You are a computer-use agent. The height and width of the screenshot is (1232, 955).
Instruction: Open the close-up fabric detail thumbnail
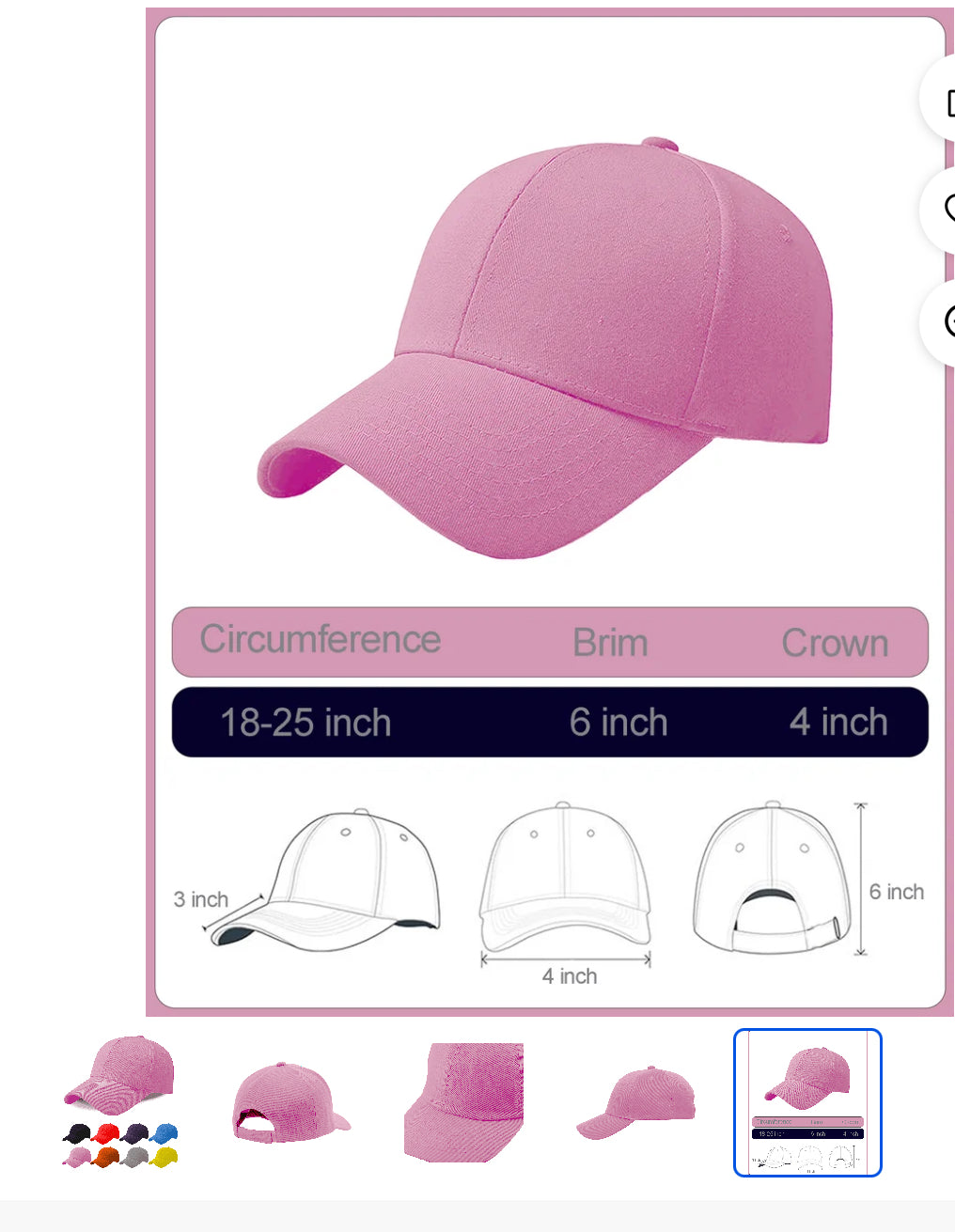[x=463, y=1101]
